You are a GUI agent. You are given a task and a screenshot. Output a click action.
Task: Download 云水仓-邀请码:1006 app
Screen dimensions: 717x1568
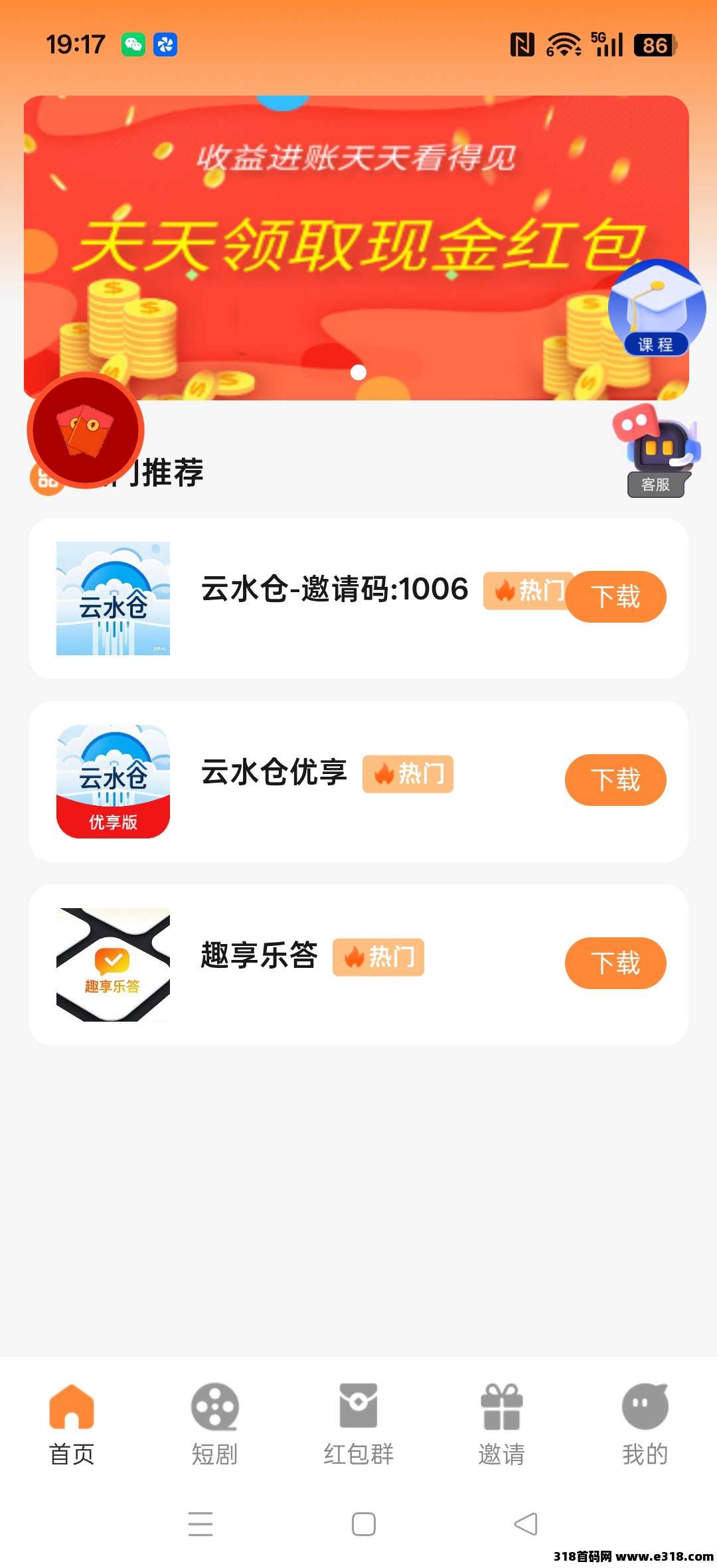pos(616,597)
